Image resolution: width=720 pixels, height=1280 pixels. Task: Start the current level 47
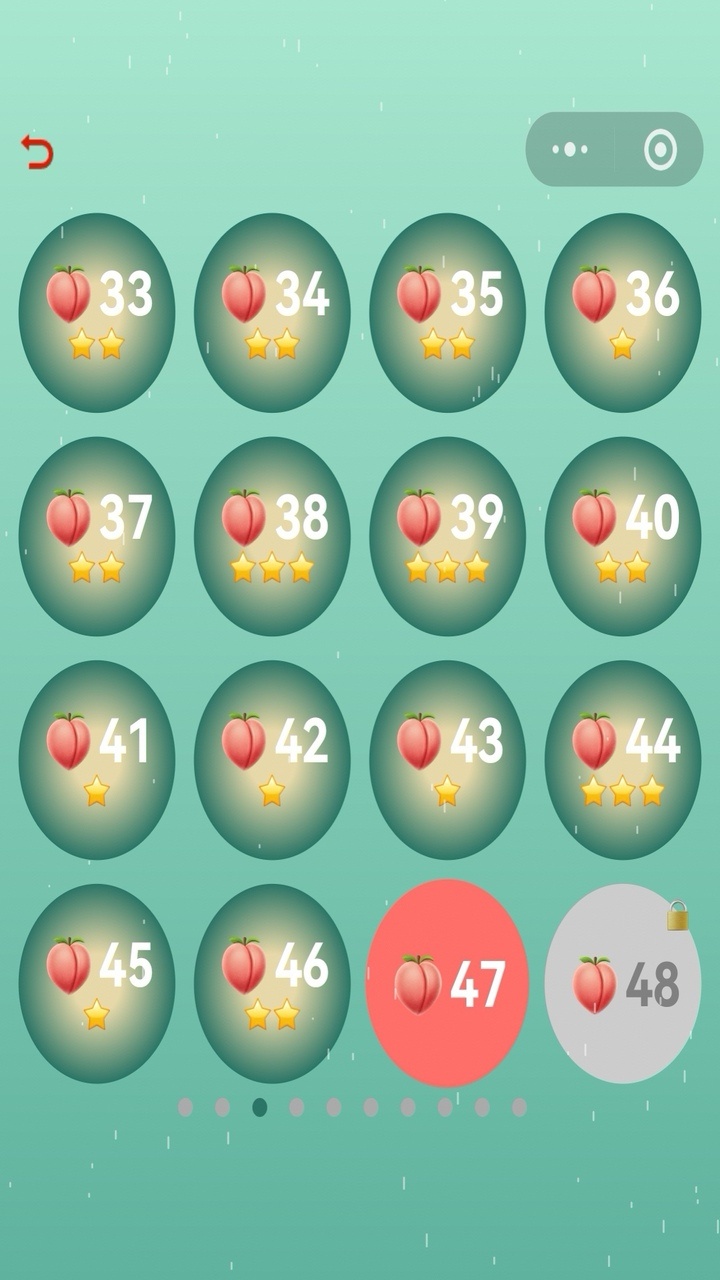[x=447, y=983]
